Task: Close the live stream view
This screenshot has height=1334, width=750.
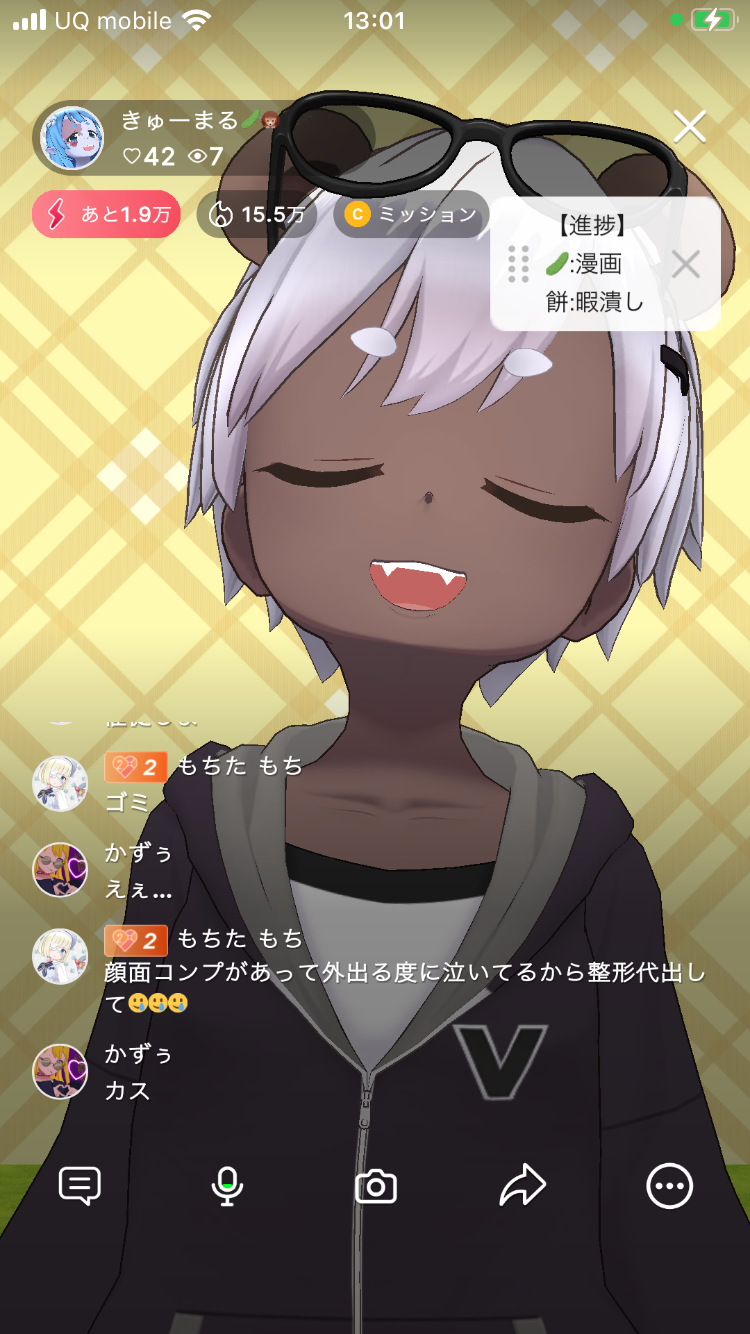Action: tap(690, 127)
